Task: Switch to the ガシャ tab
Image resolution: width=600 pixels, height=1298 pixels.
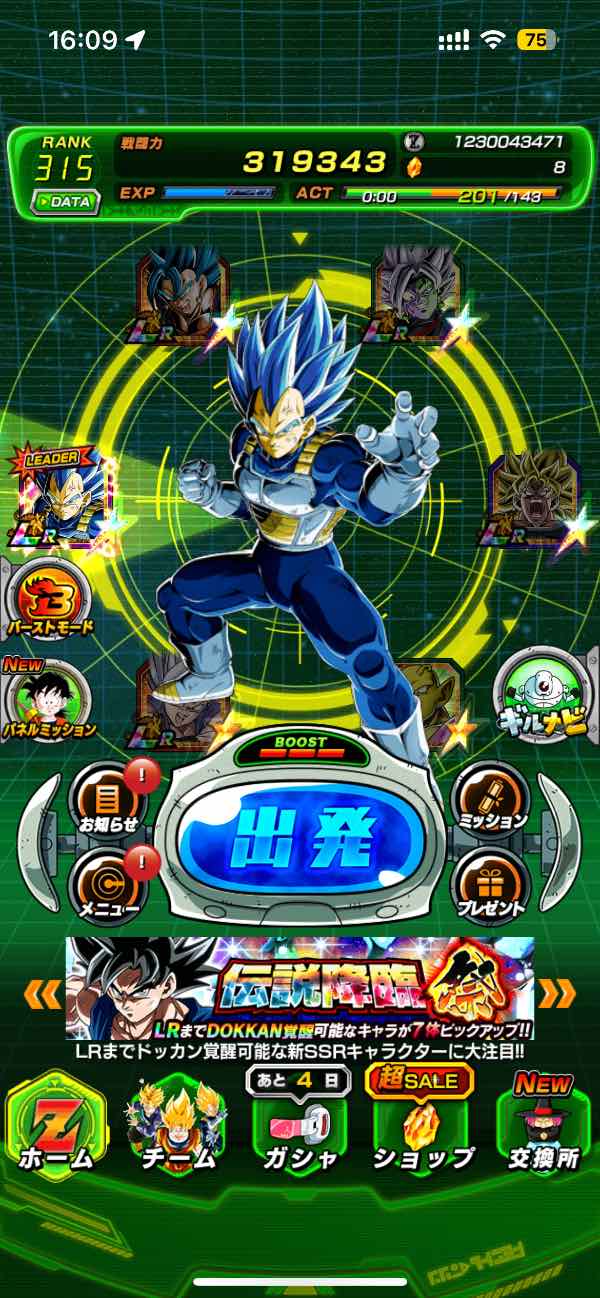Action: pyautogui.click(x=300, y=1125)
